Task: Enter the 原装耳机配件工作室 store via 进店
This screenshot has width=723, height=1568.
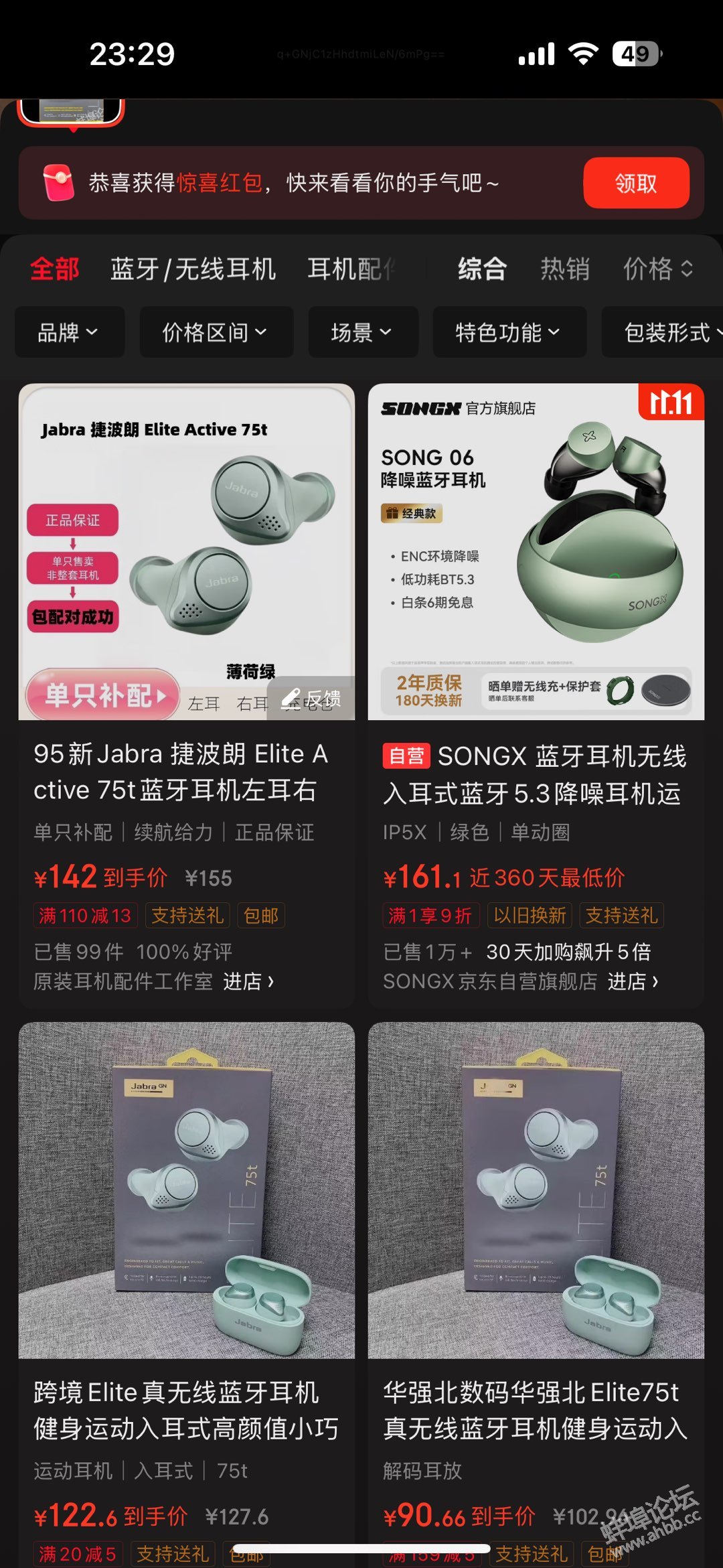Action: tap(248, 981)
